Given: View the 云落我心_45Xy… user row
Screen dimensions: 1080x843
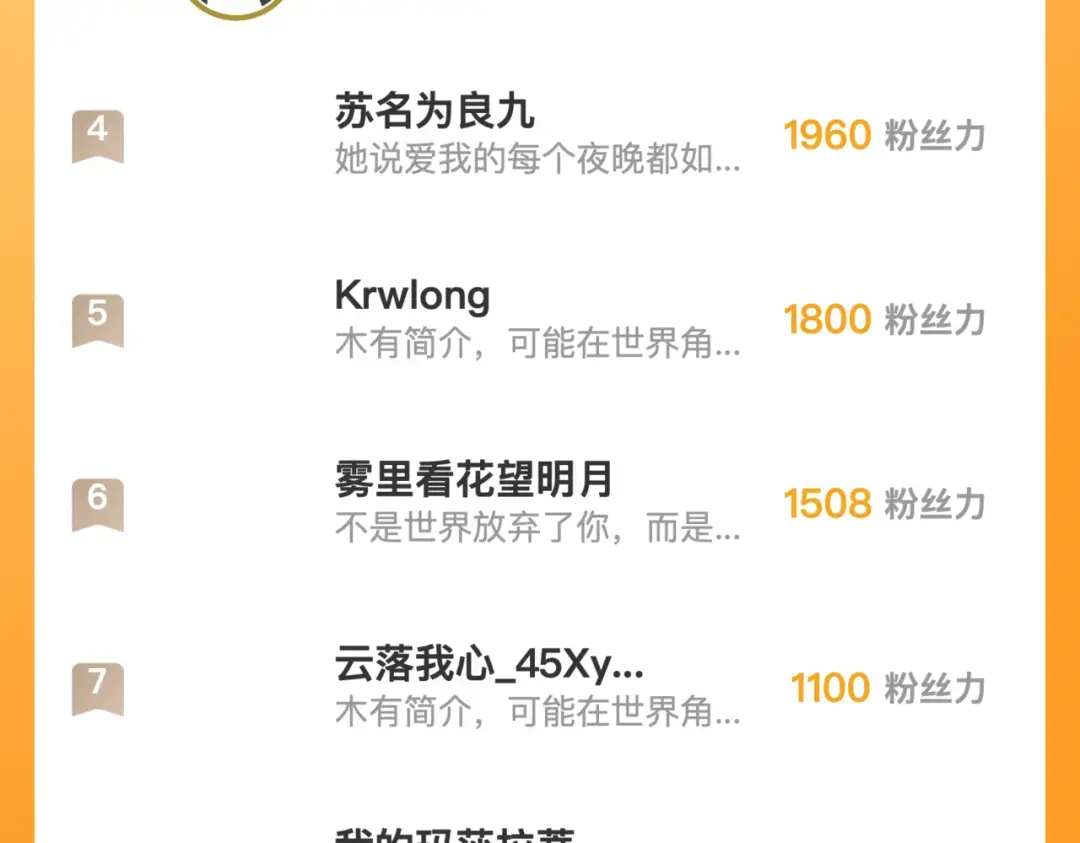Looking at the screenshot, I should click(539, 688).
